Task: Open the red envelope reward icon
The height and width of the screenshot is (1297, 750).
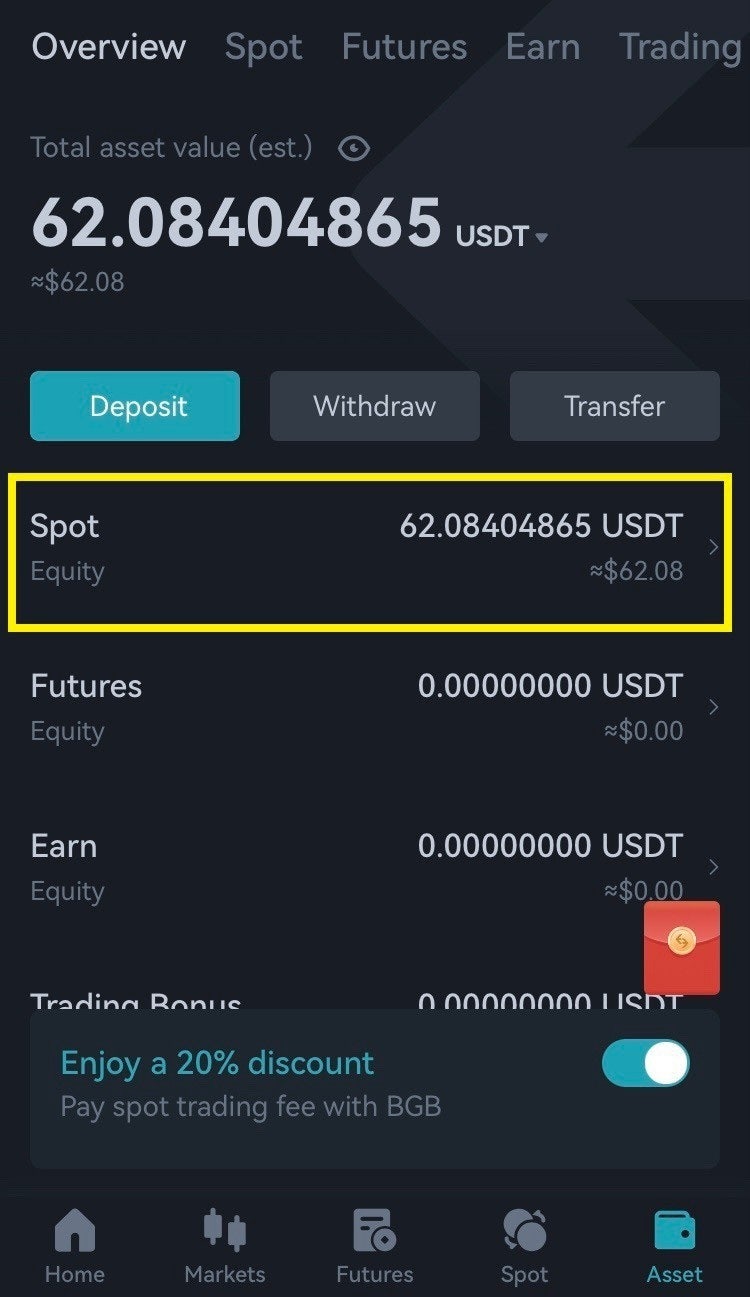Action: (681, 946)
